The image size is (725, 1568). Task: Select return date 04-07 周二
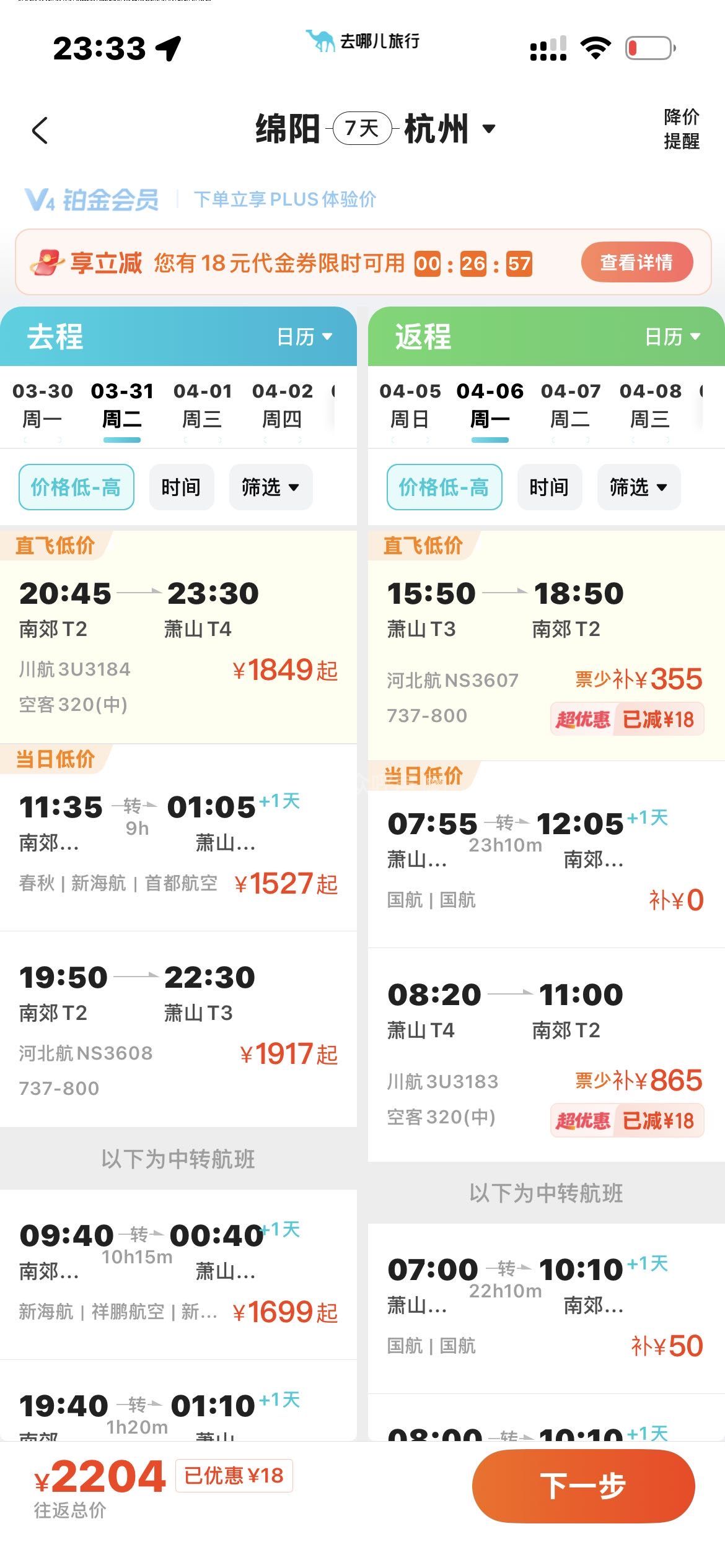(570, 404)
